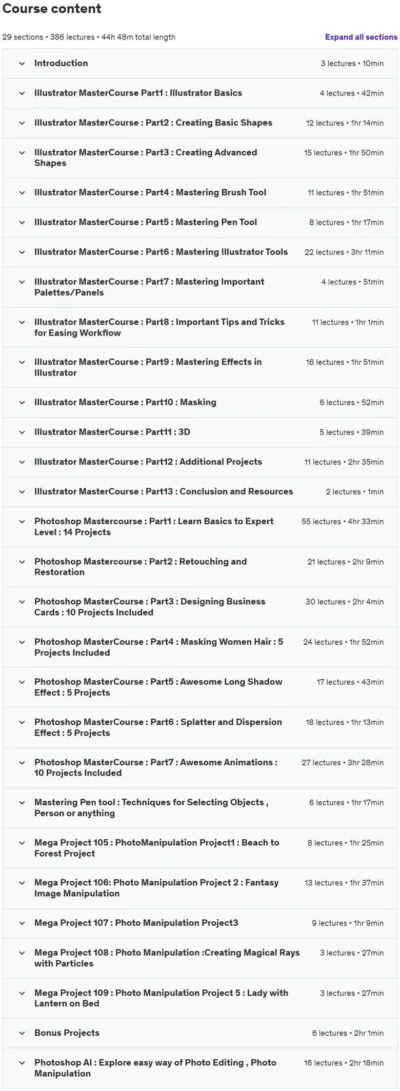Expand Photoshop Part7 : Awesome Animations section

point(200,767)
